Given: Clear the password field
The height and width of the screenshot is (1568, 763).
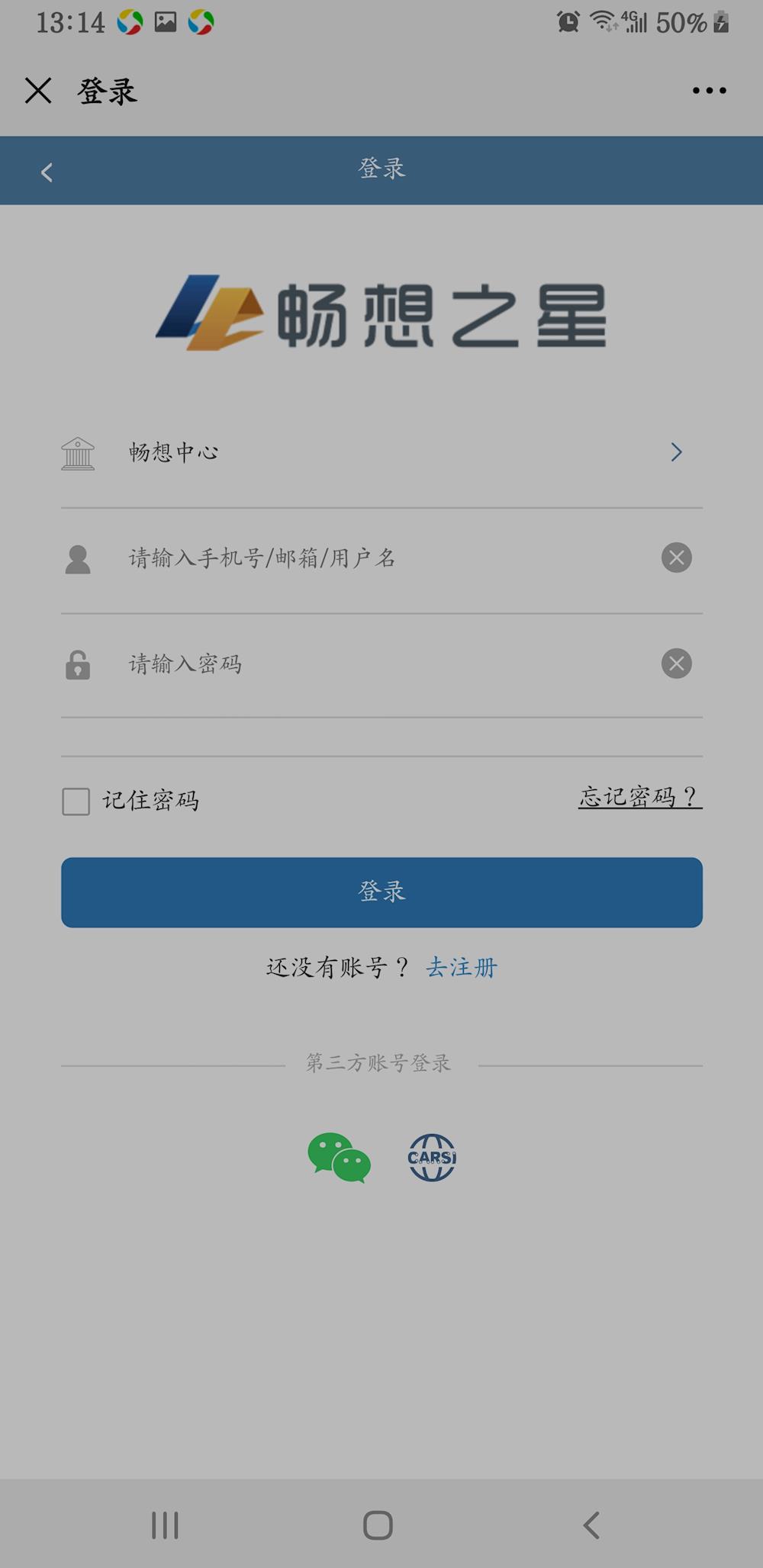Looking at the screenshot, I should pos(676,664).
